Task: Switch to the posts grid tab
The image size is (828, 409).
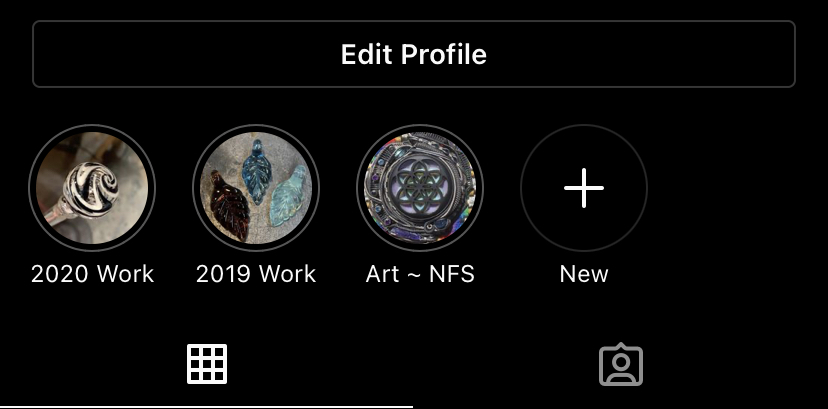Action: pyautogui.click(x=207, y=365)
